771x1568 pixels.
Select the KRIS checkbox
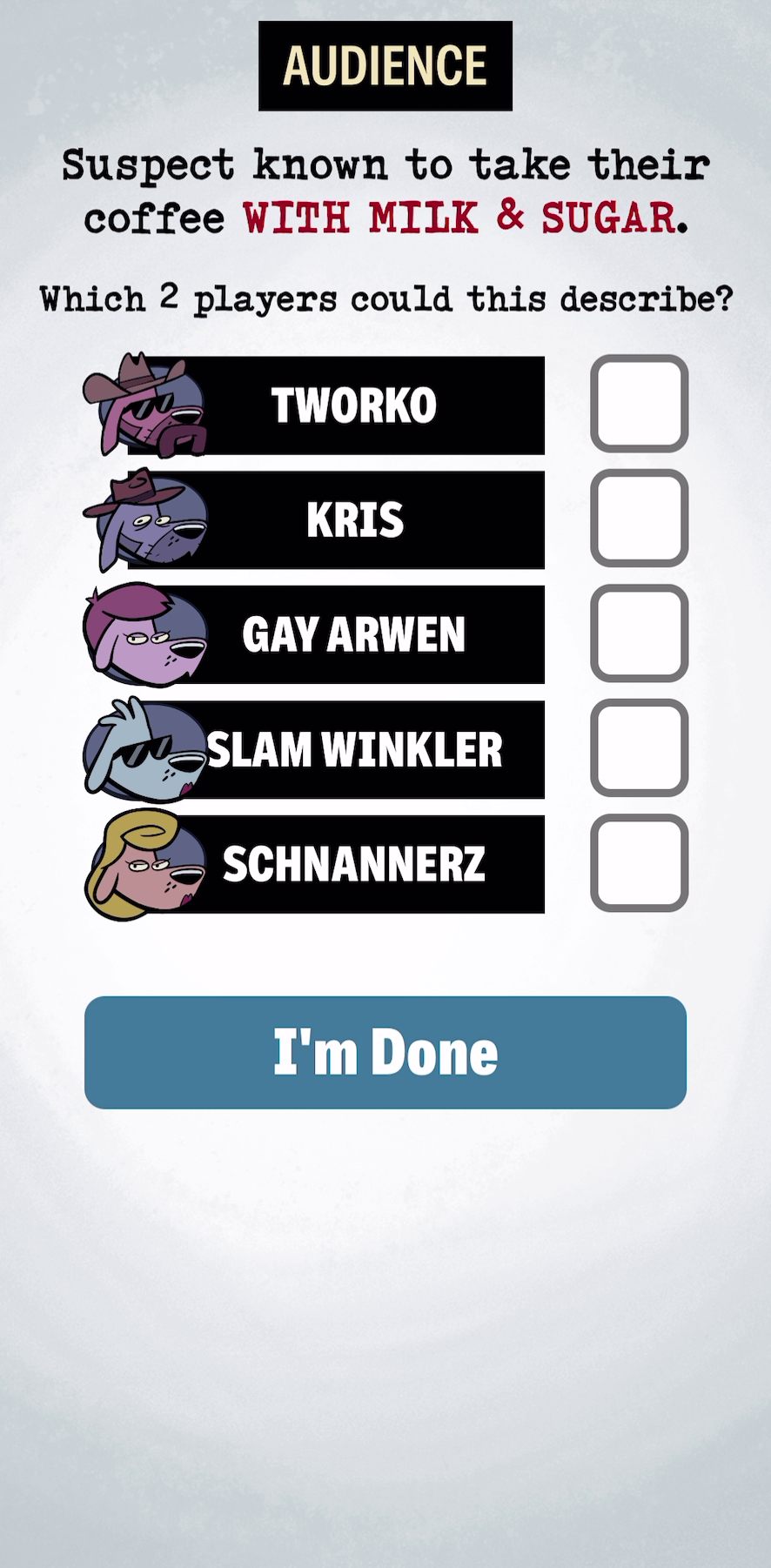click(639, 519)
